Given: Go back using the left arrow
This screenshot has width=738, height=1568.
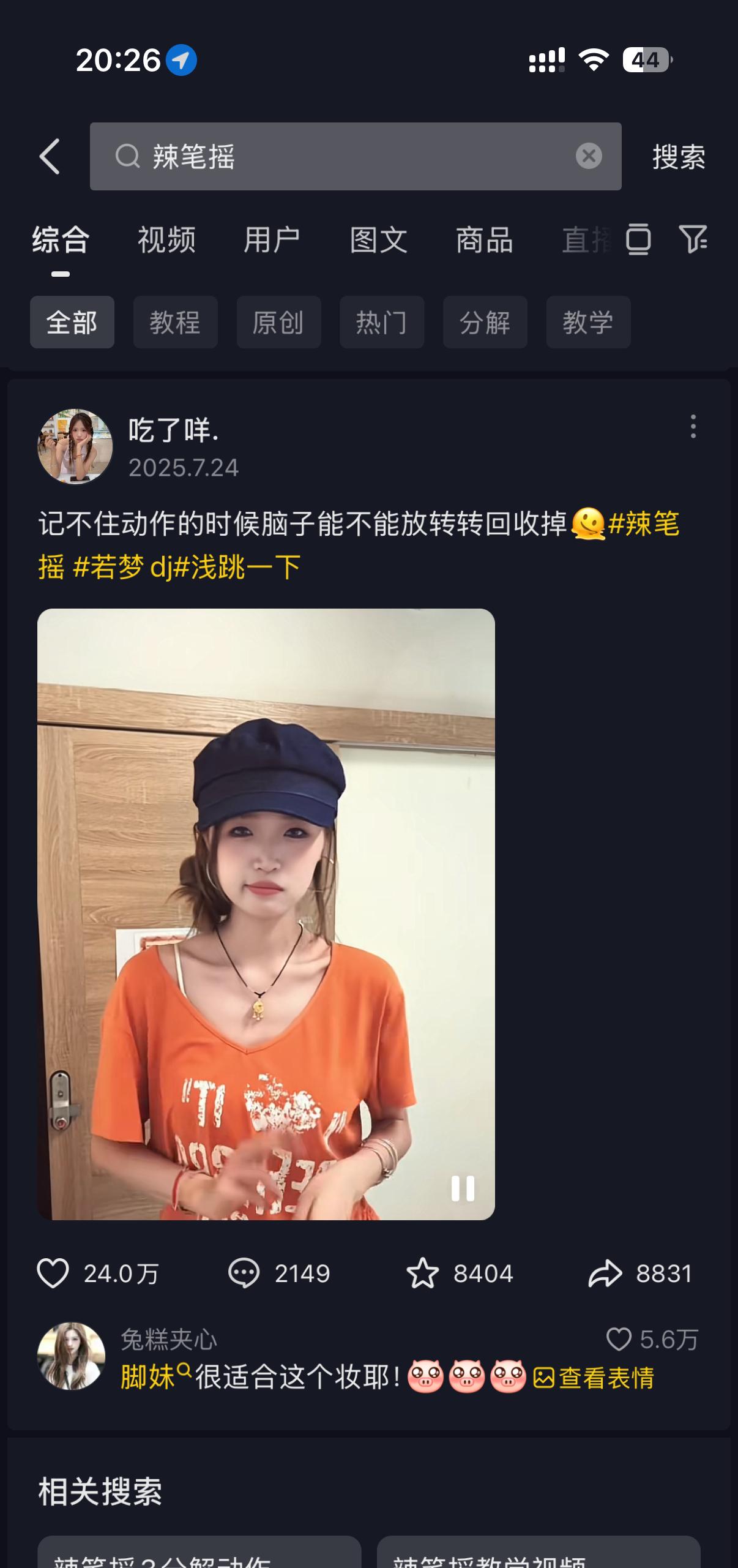Looking at the screenshot, I should pyautogui.click(x=50, y=157).
